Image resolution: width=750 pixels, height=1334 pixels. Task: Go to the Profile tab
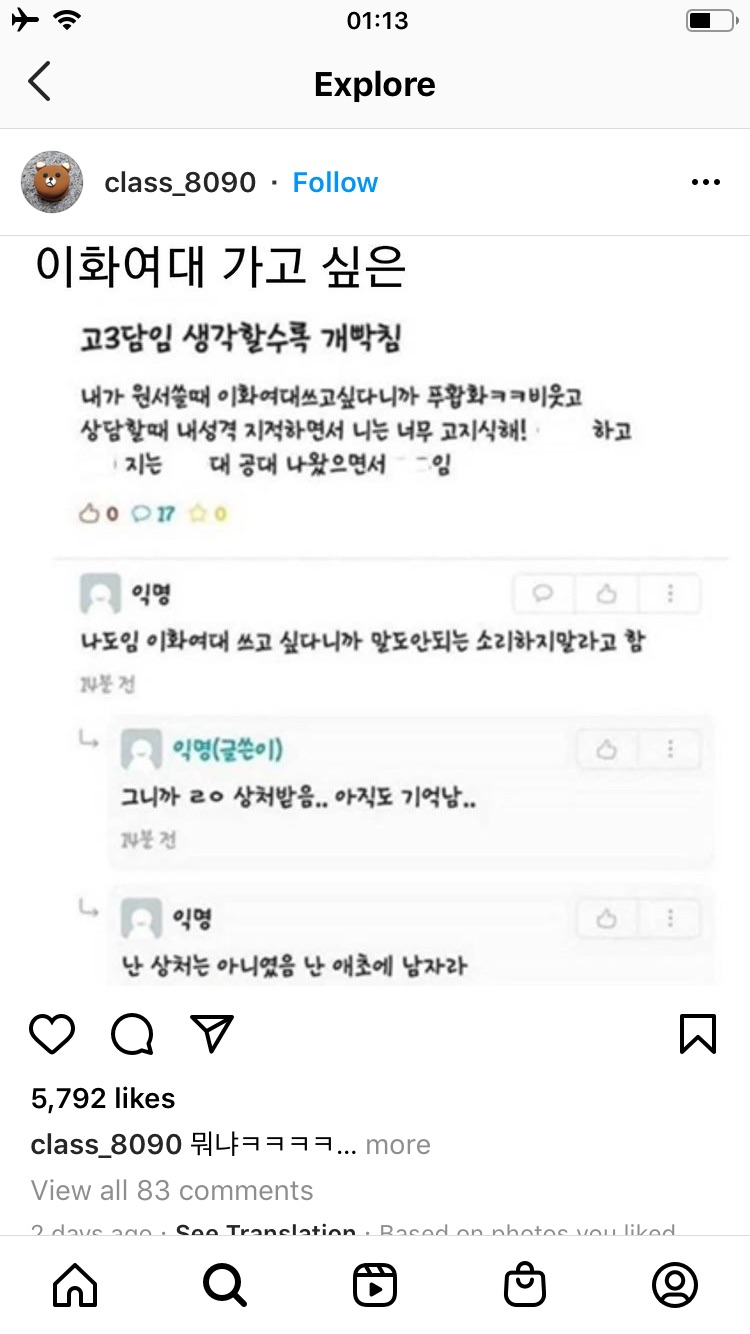point(675,1285)
